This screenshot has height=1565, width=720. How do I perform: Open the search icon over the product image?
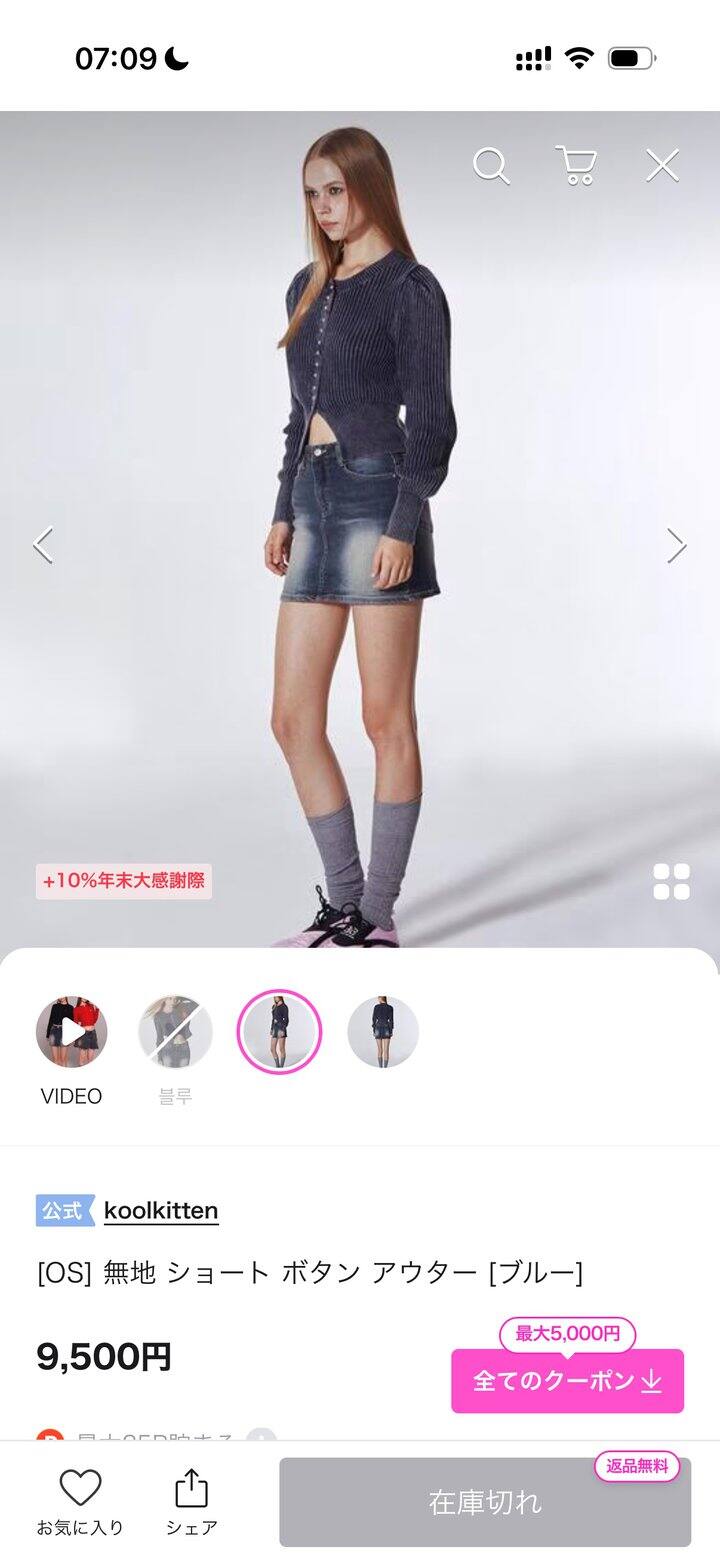491,166
